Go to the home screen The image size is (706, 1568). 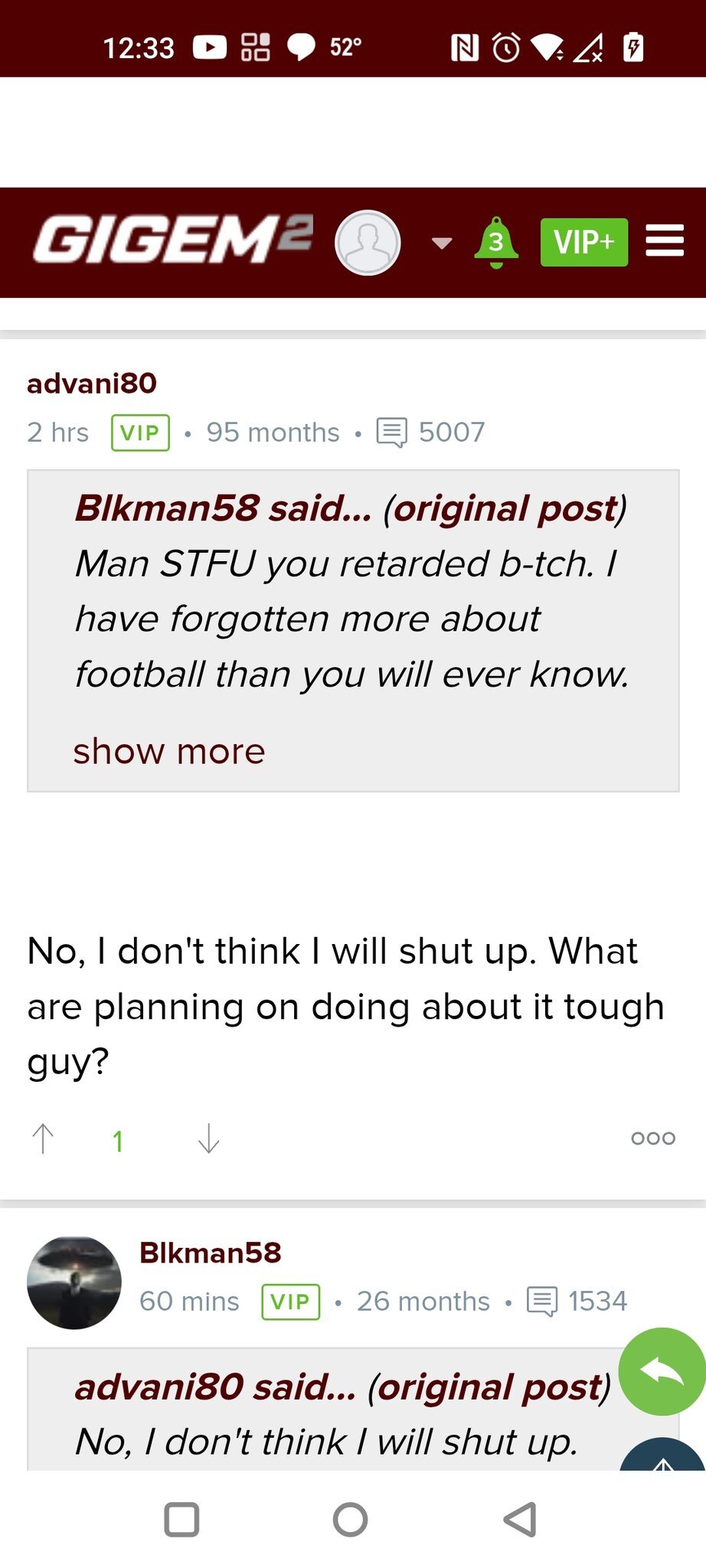pos(351,1520)
